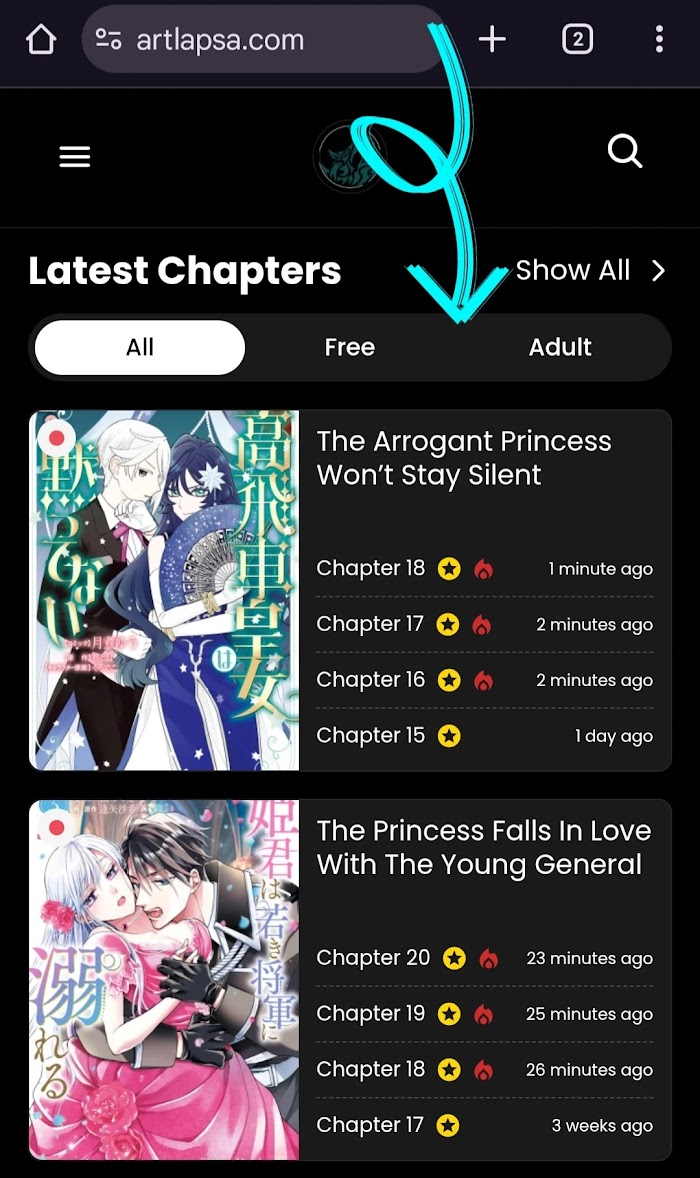Screen dimensions: 700x1178
Task: Tap the browser home button
Action: point(41,40)
